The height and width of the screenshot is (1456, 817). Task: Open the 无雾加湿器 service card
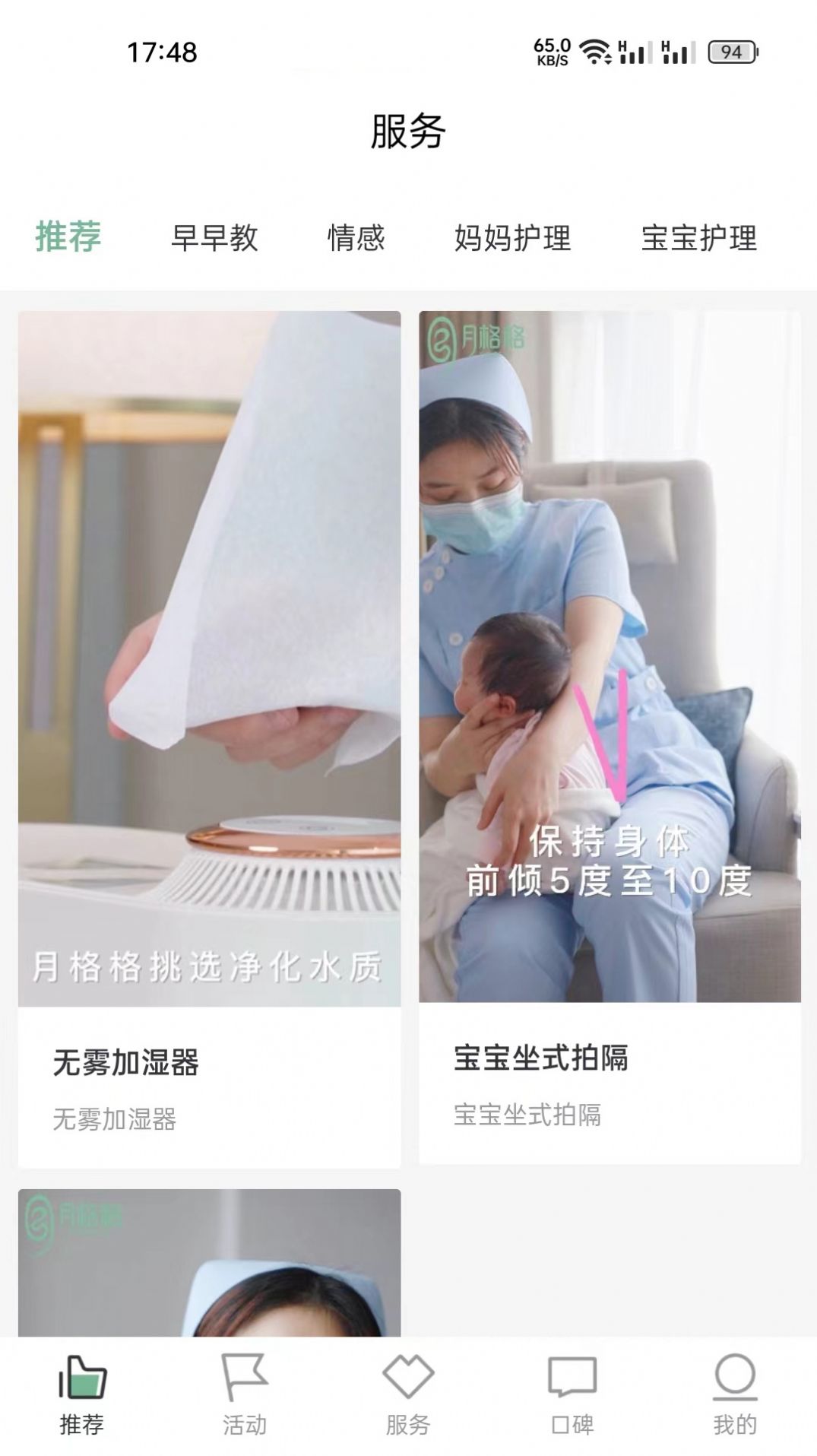(209, 738)
